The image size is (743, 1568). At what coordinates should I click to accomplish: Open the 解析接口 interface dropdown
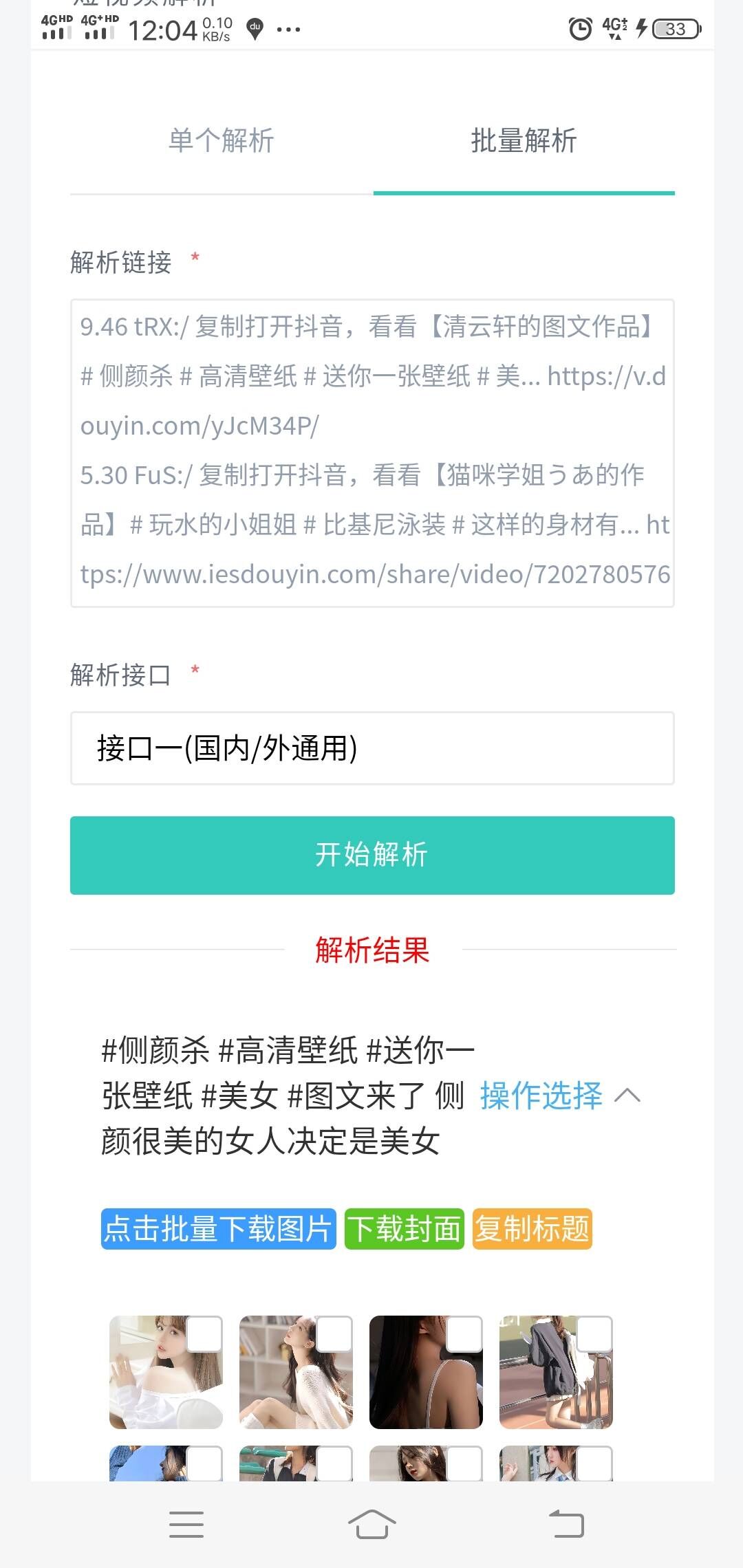[x=371, y=748]
